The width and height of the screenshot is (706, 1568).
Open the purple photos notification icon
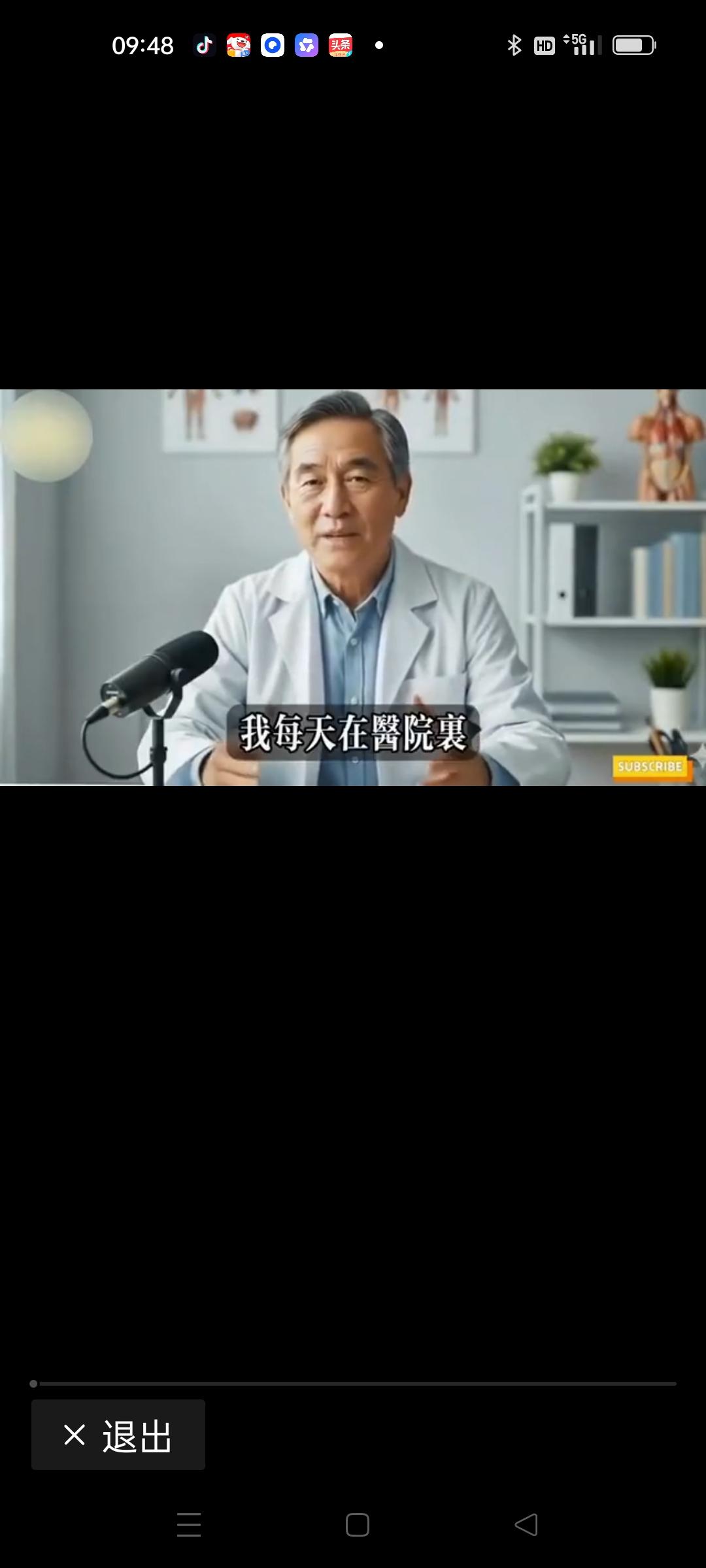(x=307, y=45)
